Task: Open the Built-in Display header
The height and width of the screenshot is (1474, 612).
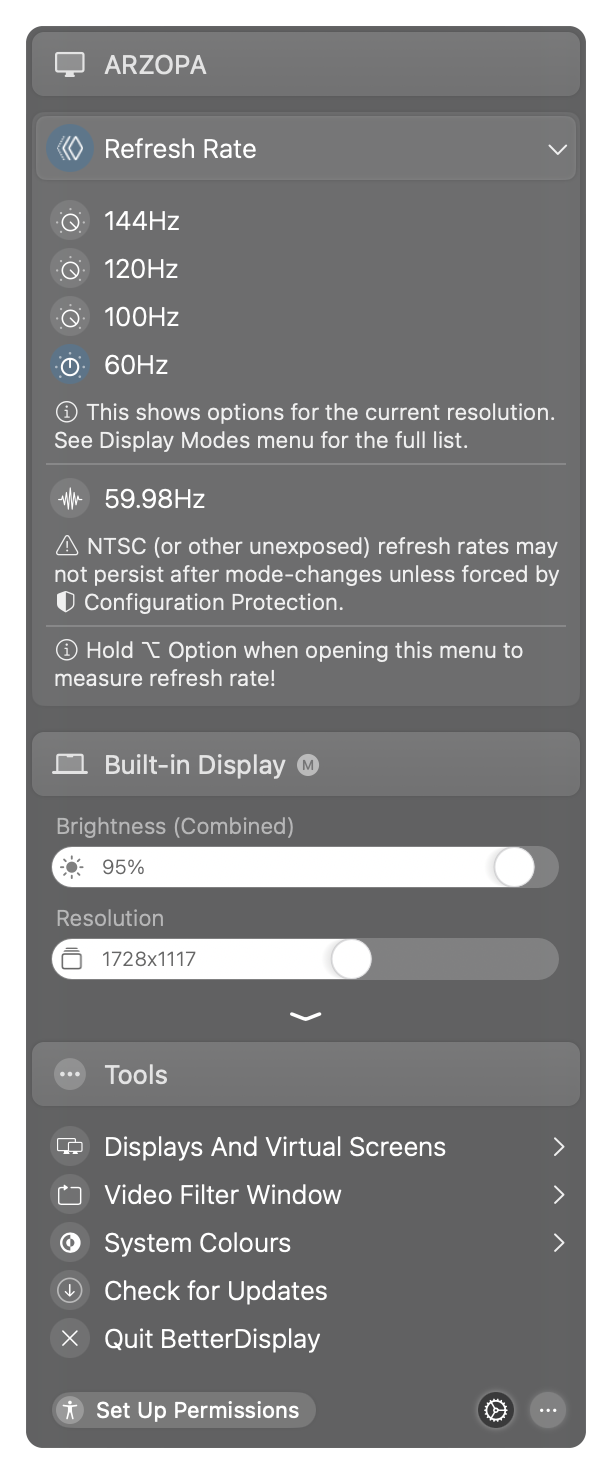Action: (306, 765)
